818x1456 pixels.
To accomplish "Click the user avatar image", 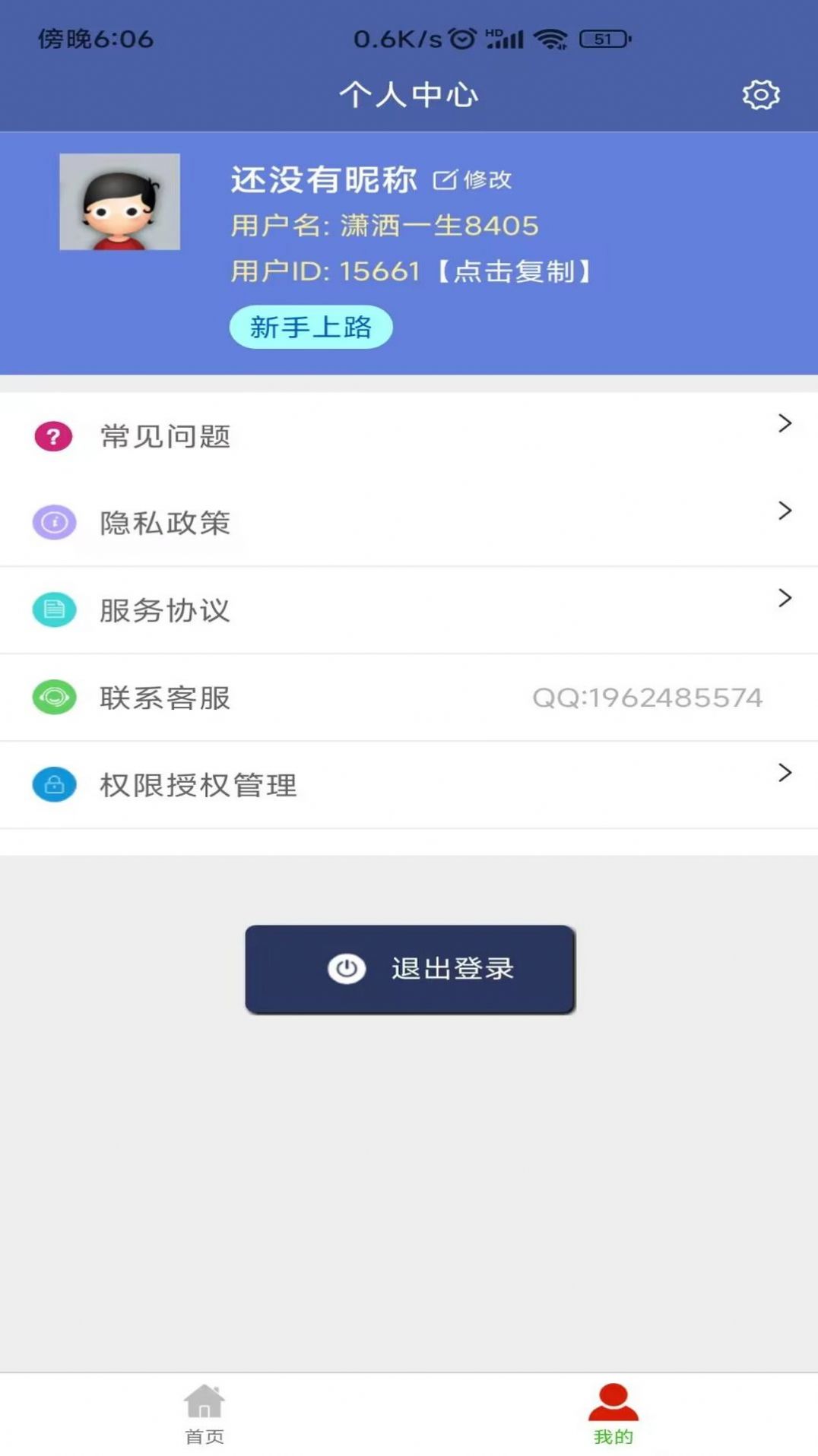I will coord(119,201).
